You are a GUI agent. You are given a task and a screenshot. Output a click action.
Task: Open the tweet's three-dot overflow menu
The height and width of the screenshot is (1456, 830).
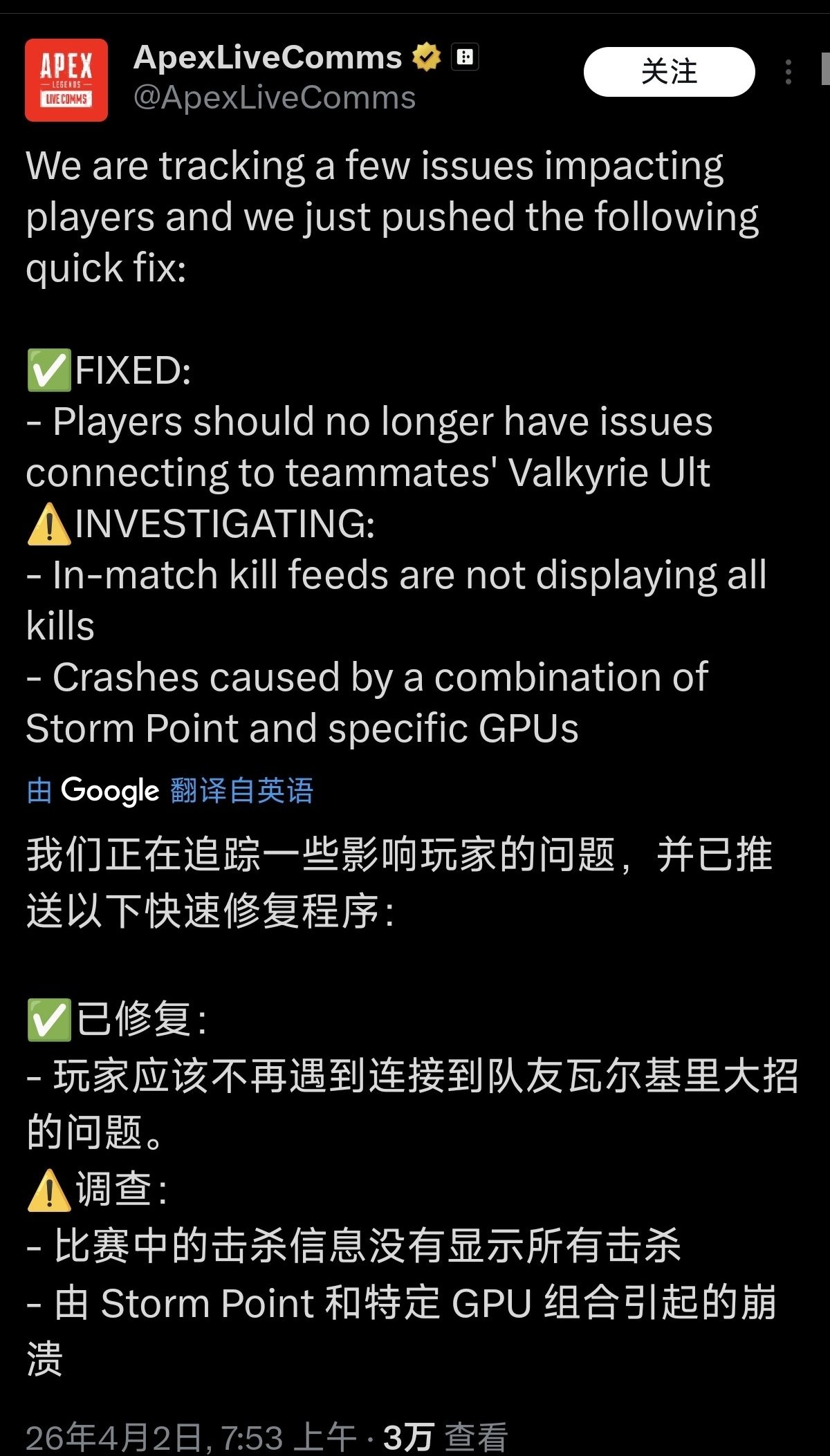(788, 72)
